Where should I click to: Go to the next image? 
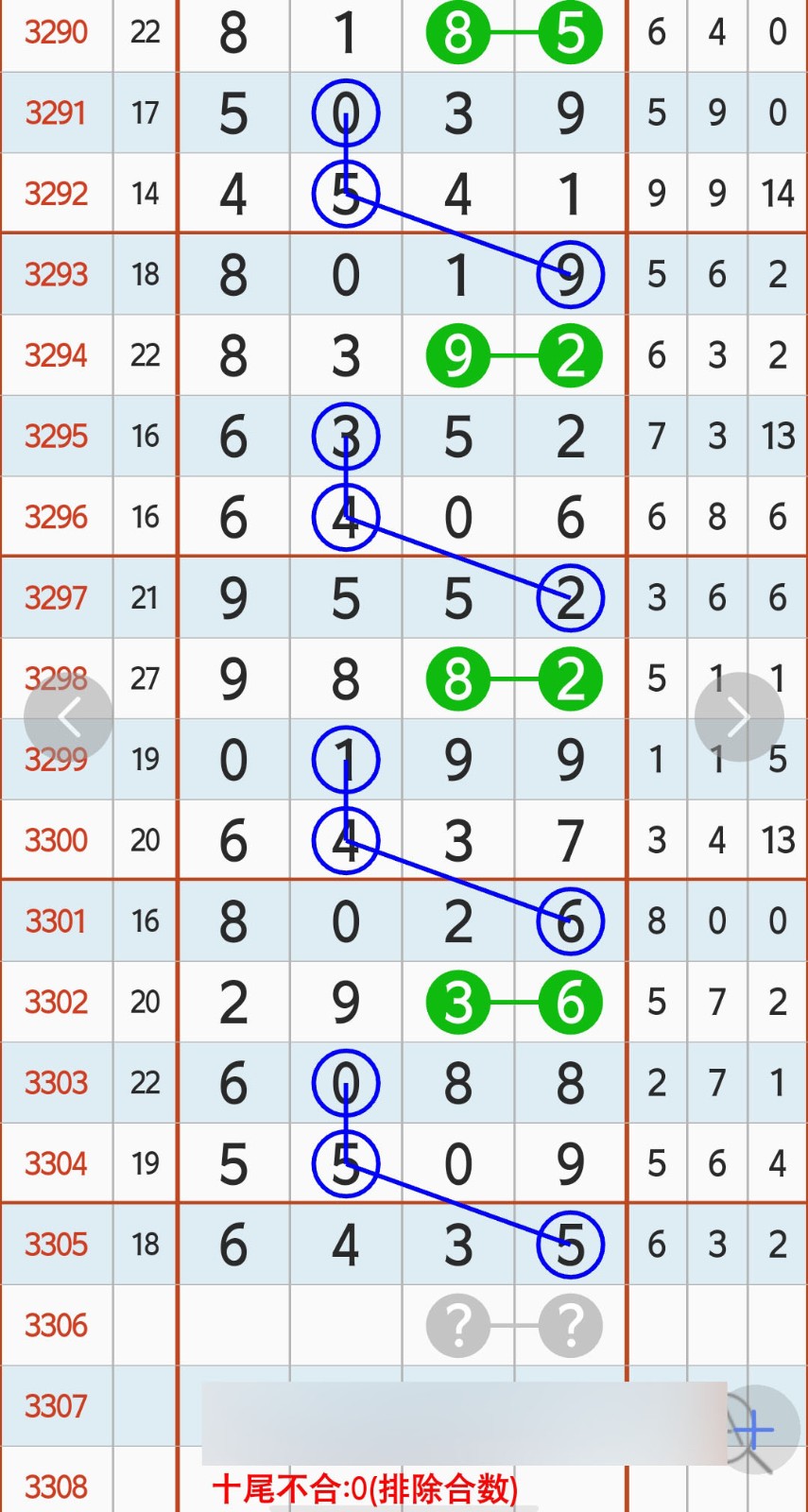738,717
